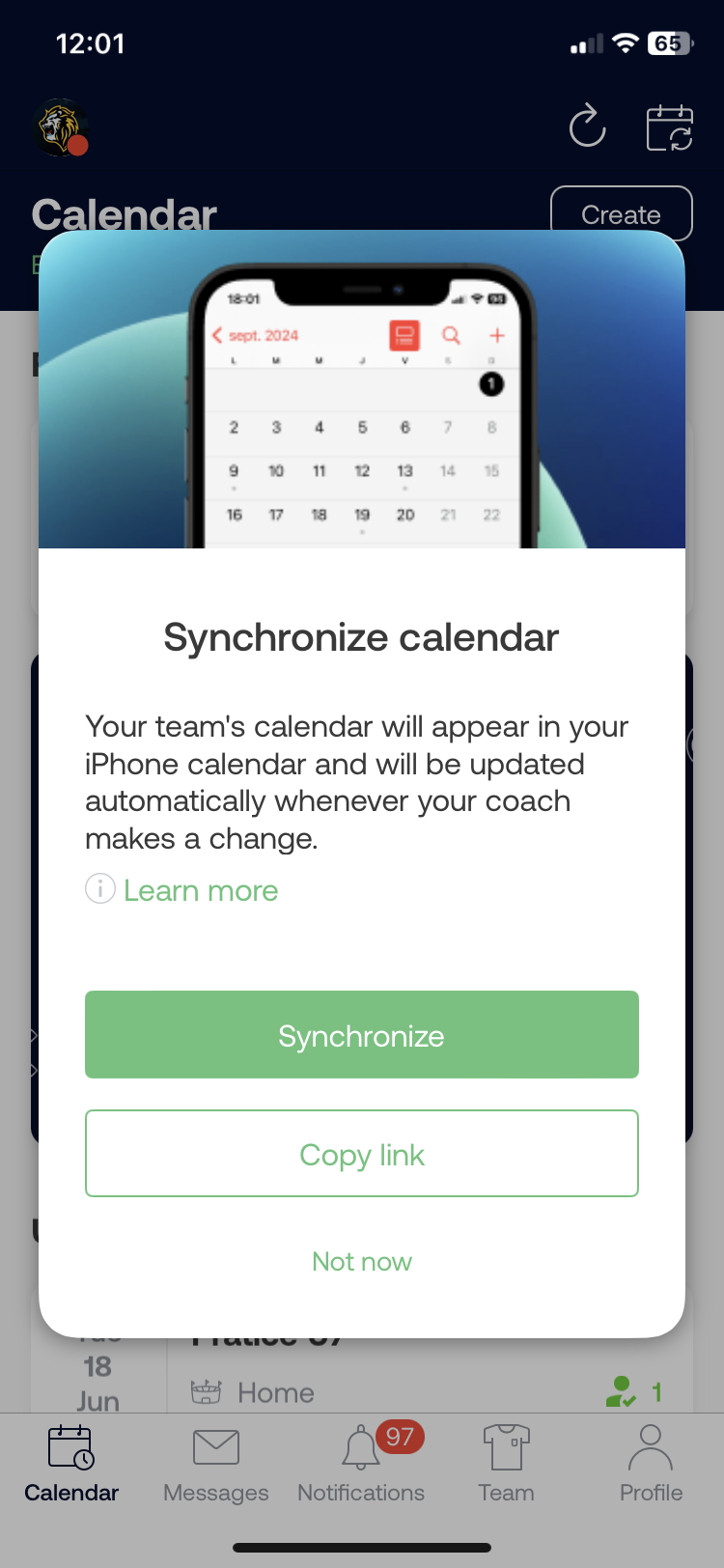The image size is (724, 1568).
Task: Switch to the Messages tab
Action: click(x=216, y=1464)
